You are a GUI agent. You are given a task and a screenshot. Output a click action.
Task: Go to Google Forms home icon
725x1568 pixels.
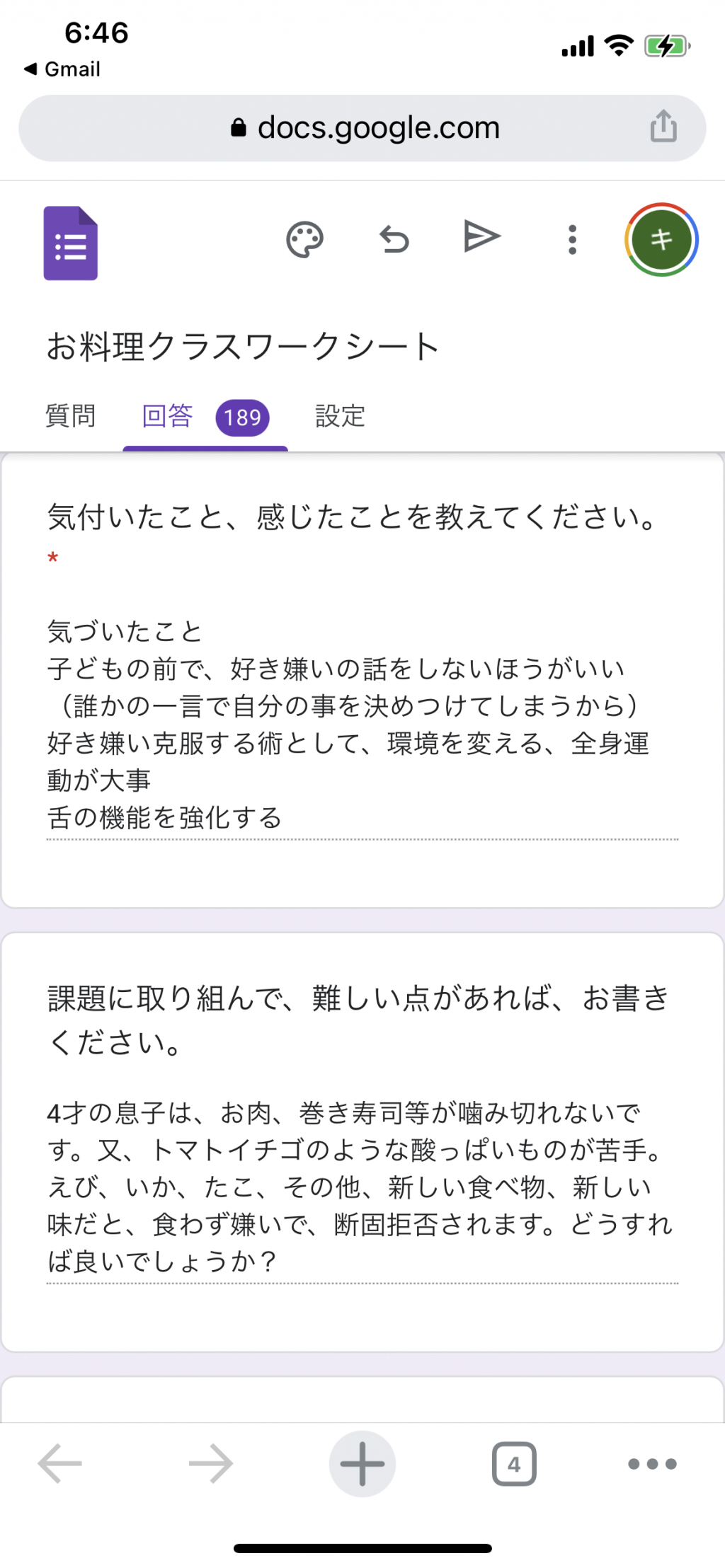[71, 243]
